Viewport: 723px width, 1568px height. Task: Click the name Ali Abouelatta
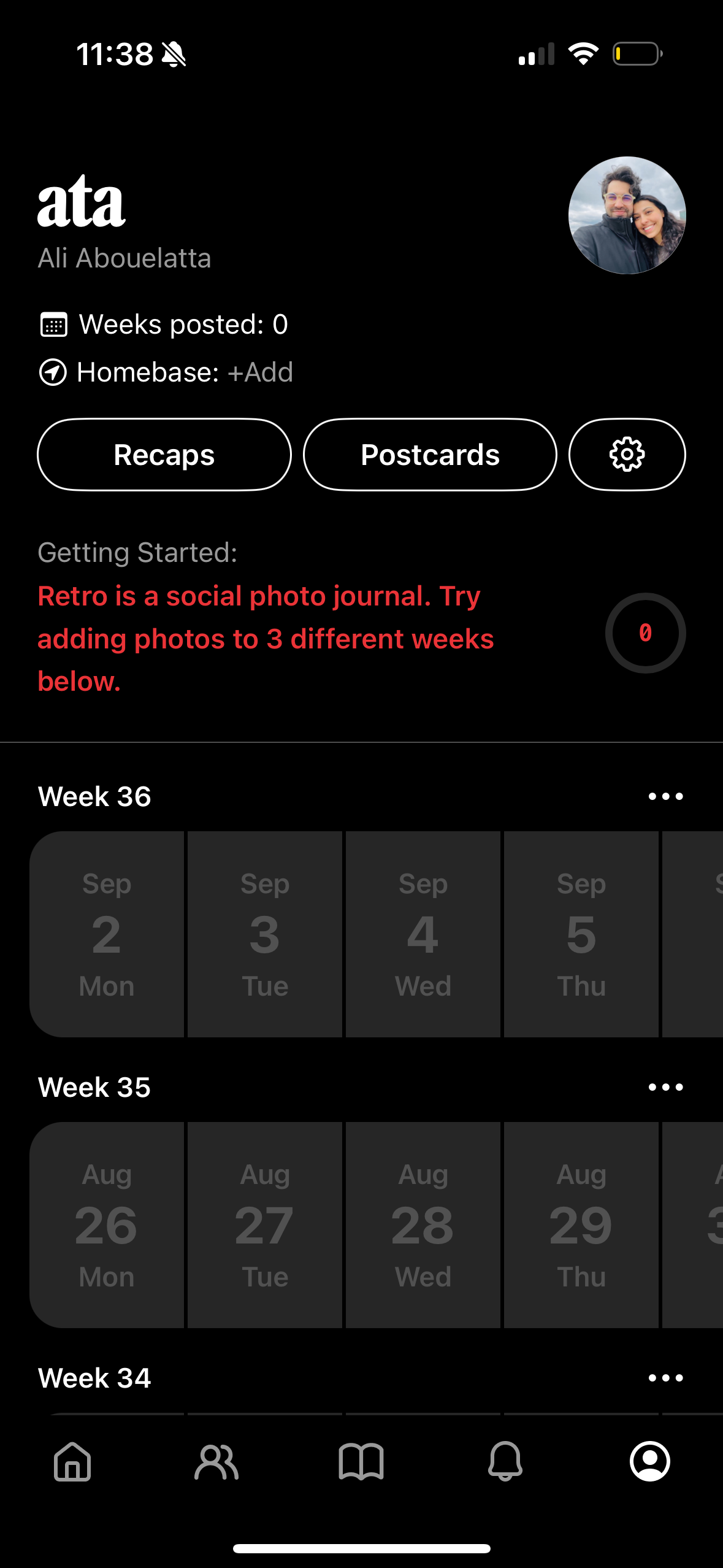pos(124,259)
